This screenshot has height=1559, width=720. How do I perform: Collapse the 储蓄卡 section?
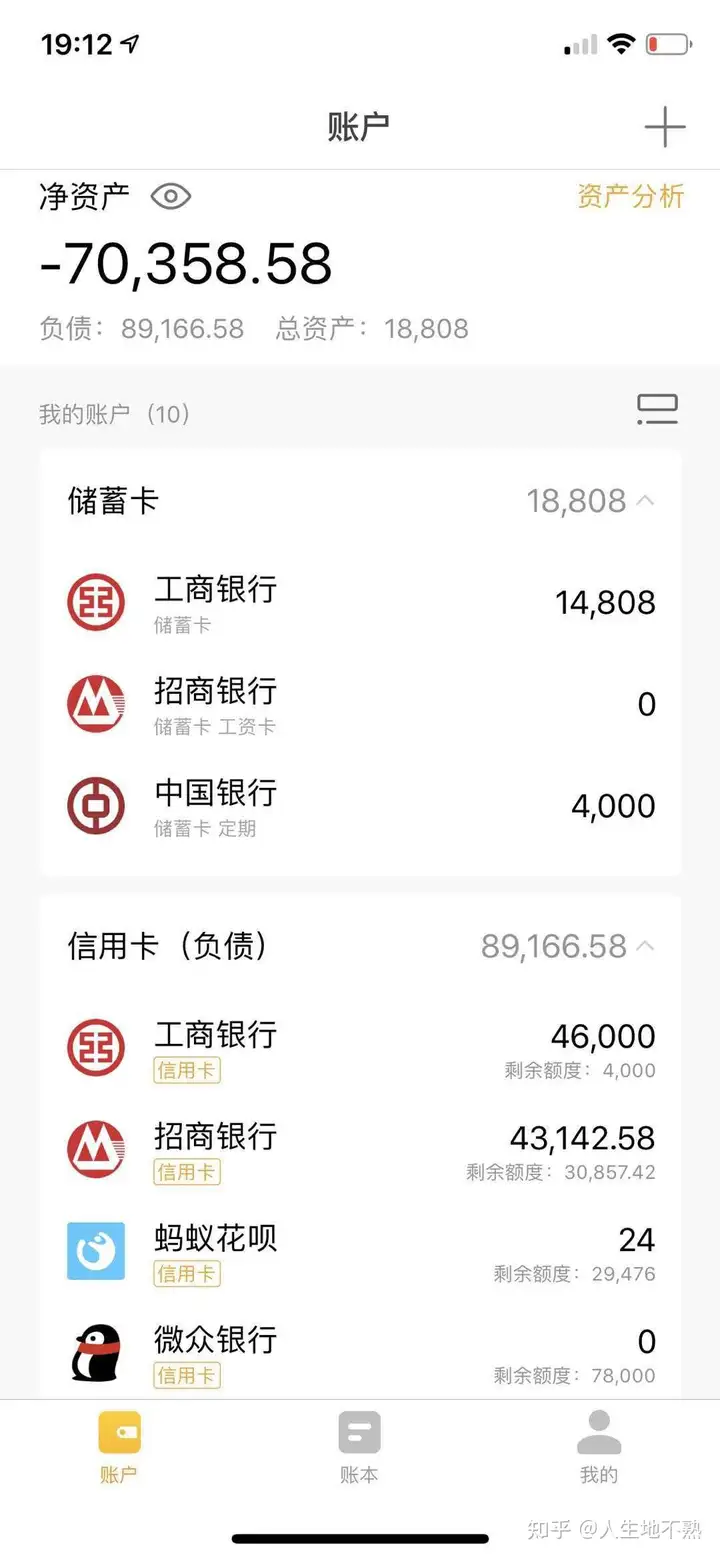(645, 500)
